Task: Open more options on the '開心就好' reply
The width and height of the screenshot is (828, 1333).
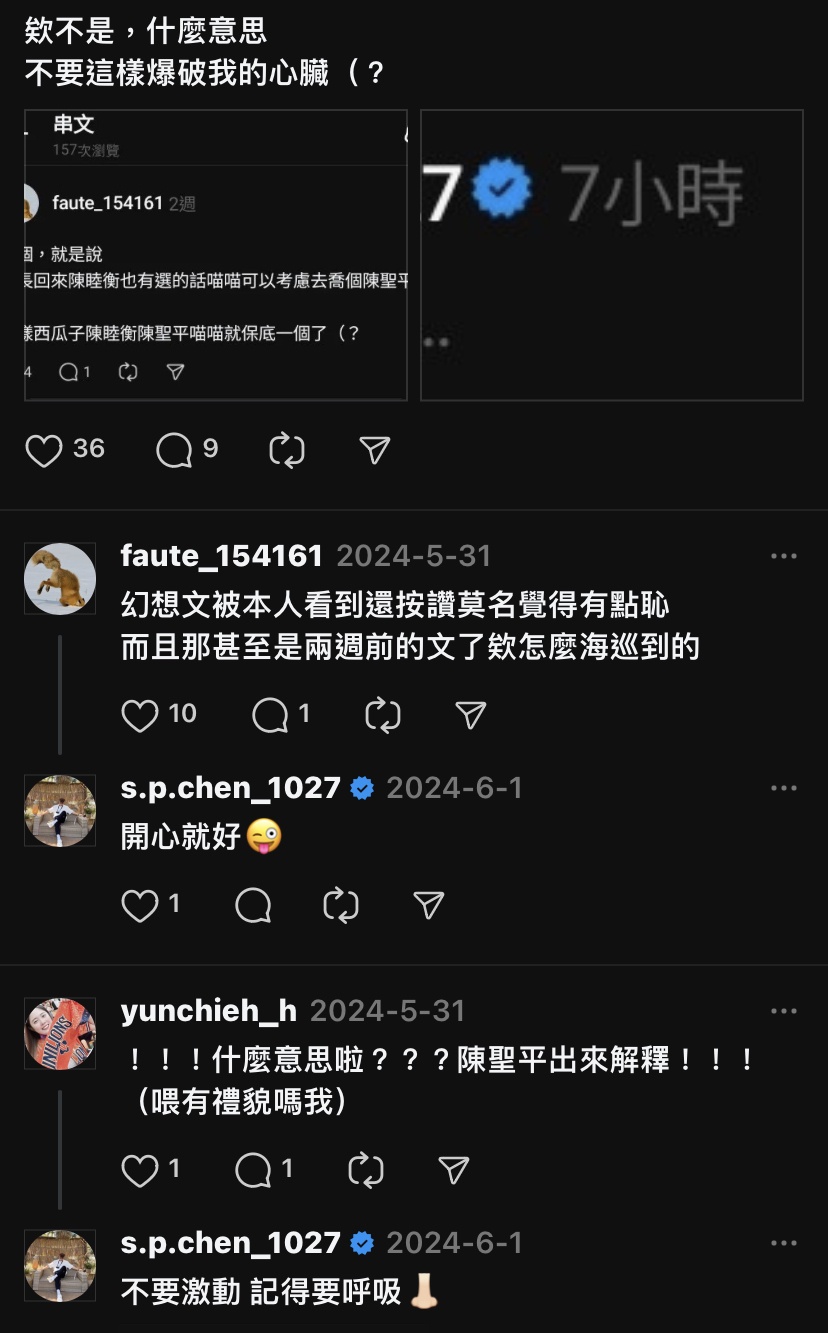Action: 783,789
